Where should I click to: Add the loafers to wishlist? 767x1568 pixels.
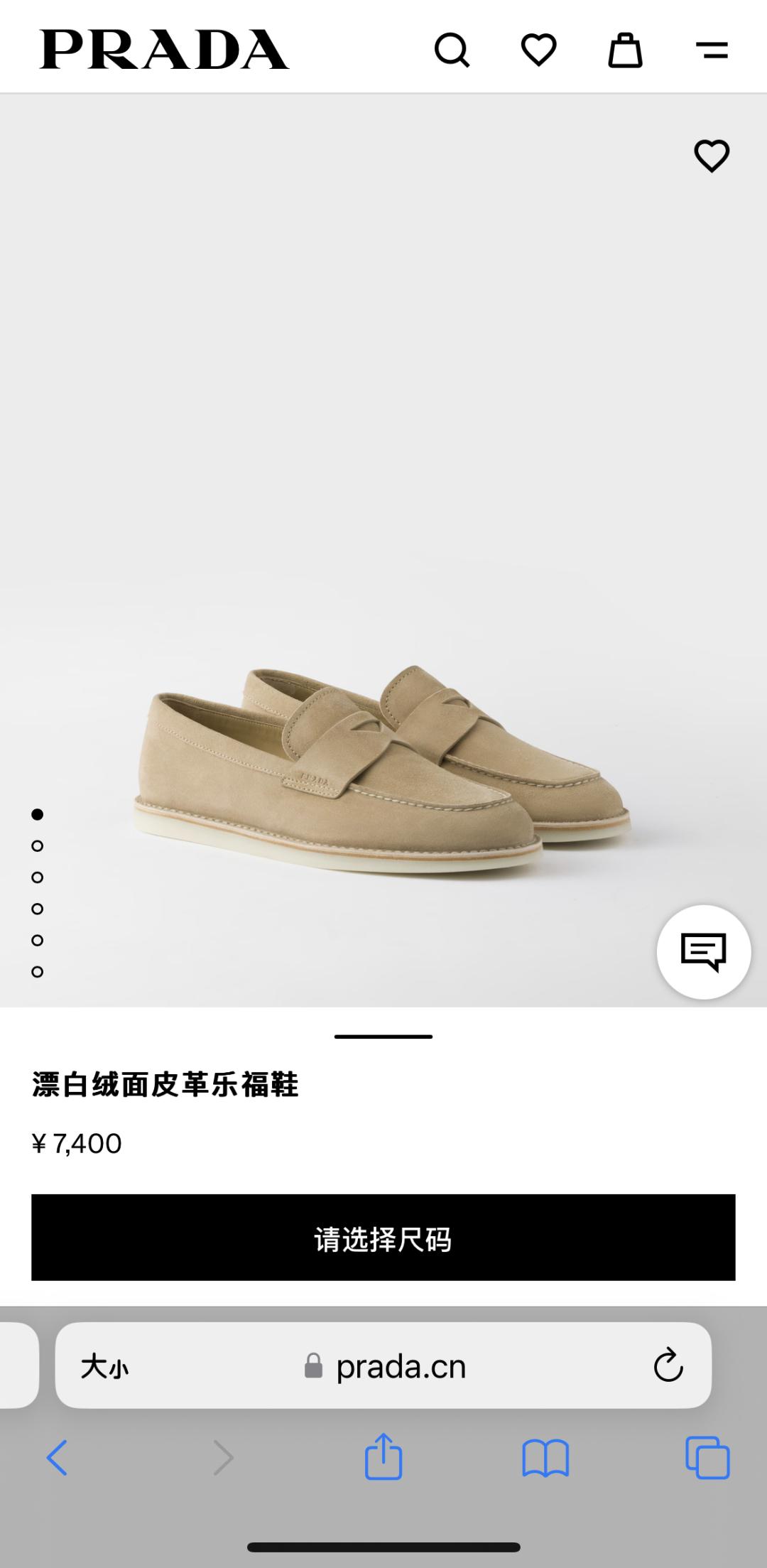click(x=712, y=155)
